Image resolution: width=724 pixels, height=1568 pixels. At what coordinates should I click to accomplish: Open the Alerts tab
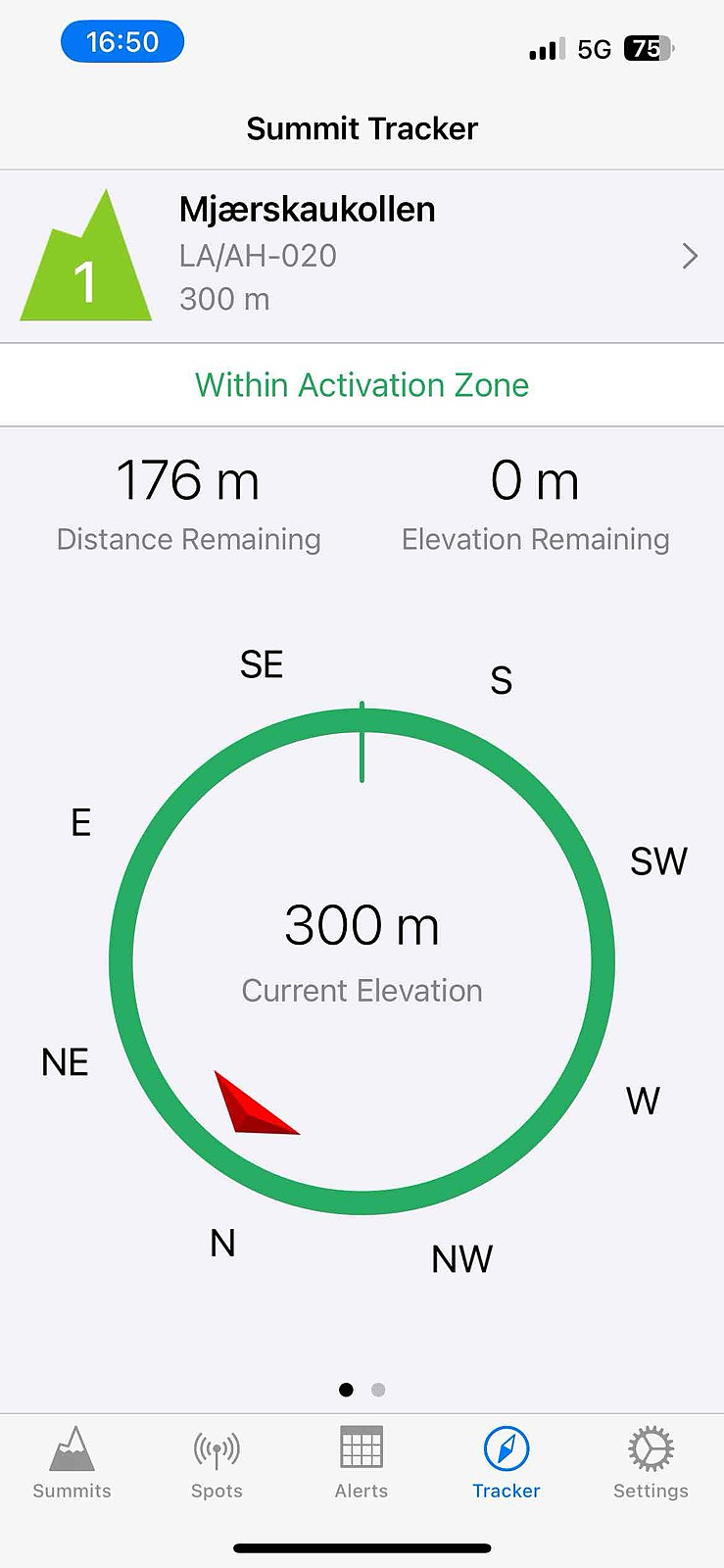(362, 1463)
